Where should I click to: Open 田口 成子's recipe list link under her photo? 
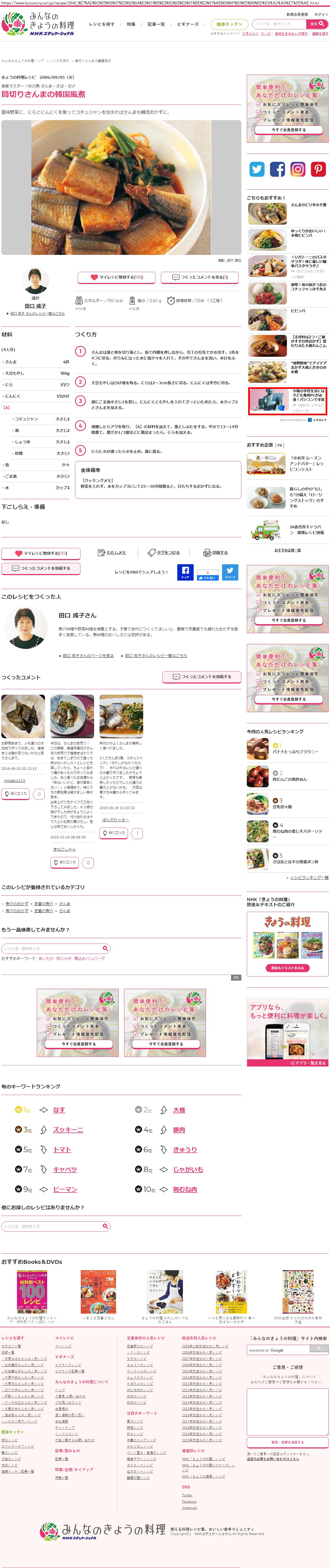pos(35,313)
